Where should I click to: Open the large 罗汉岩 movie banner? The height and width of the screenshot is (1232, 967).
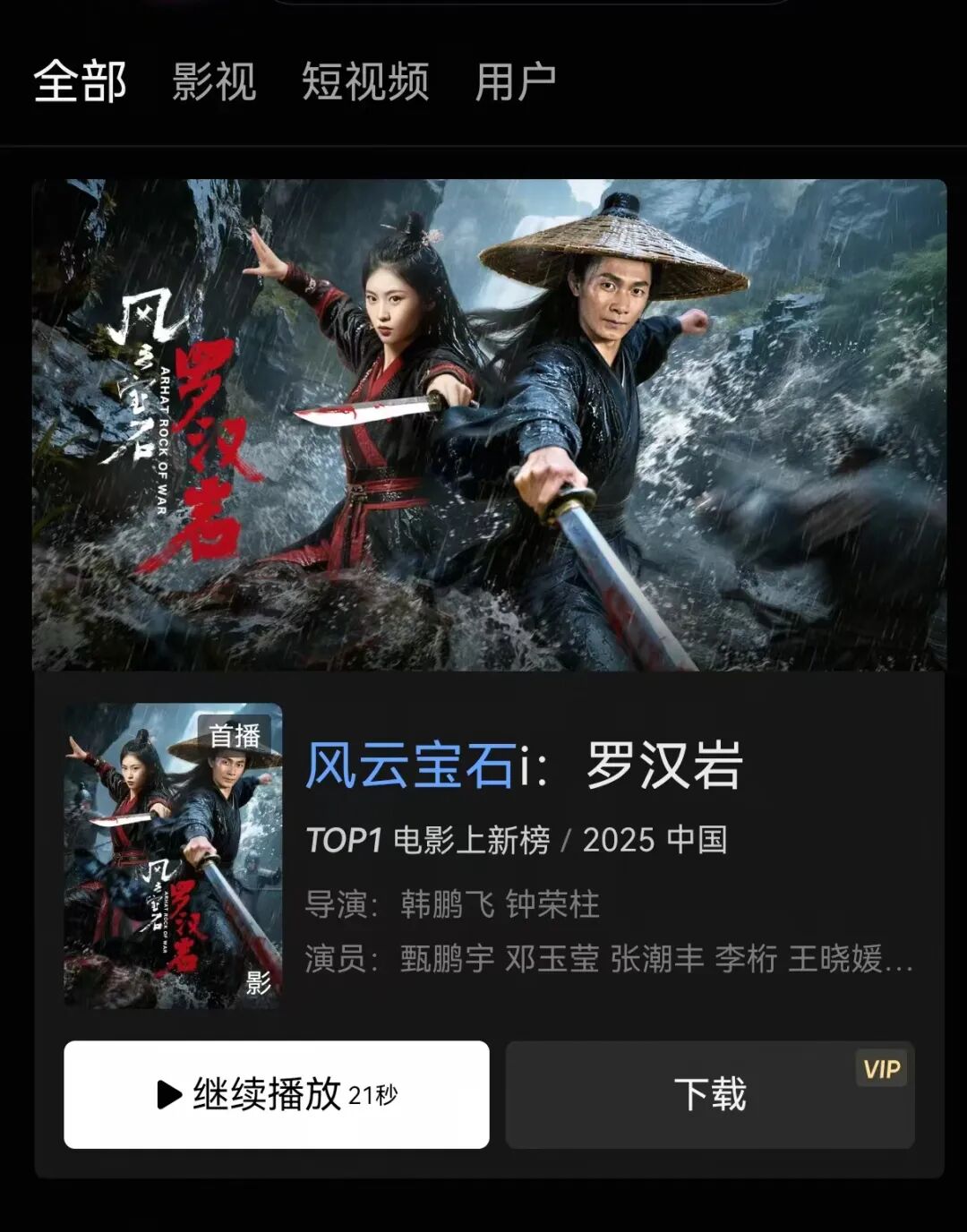[x=489, y=425]
